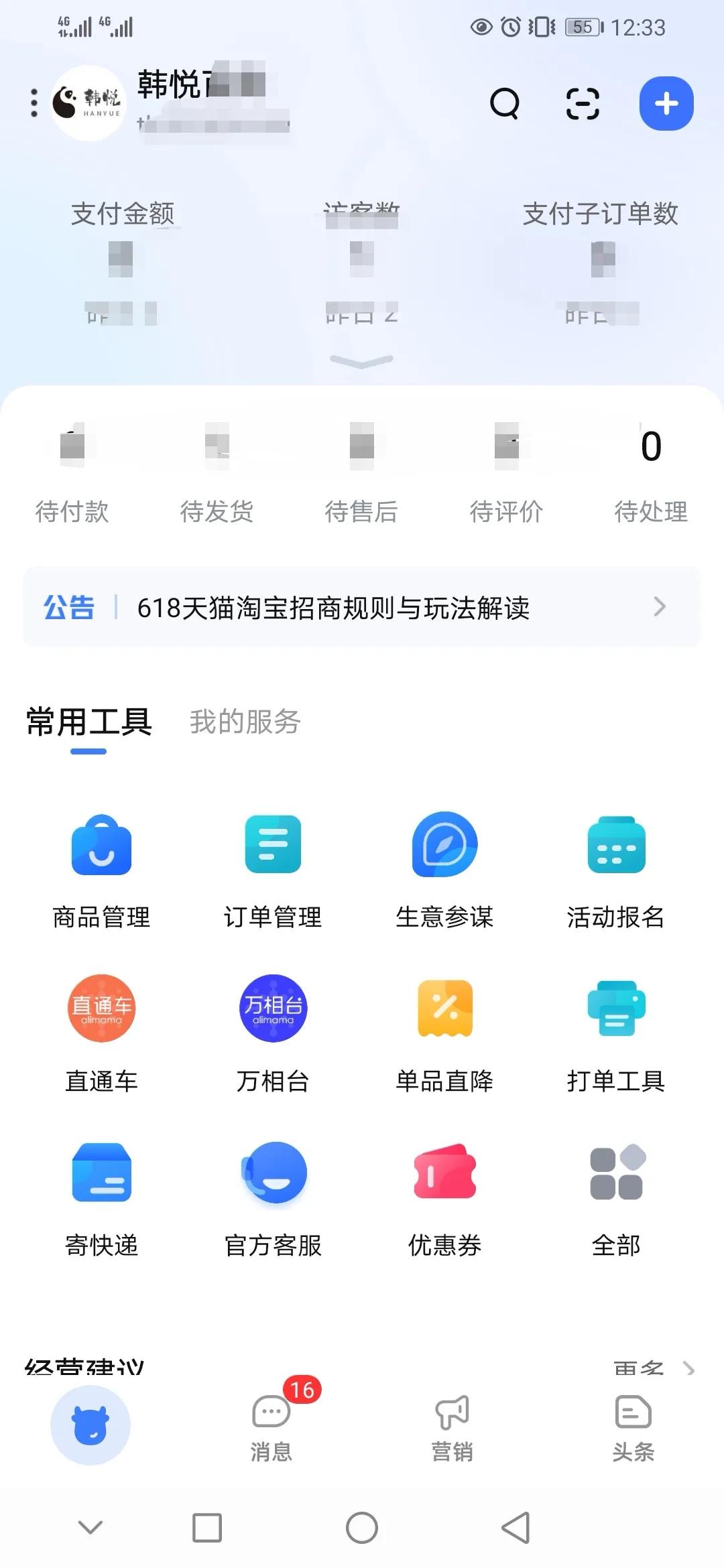The image size is (724, 1568).
Task: Open the 618 announcement details arrow
Action: click(660, 607)
